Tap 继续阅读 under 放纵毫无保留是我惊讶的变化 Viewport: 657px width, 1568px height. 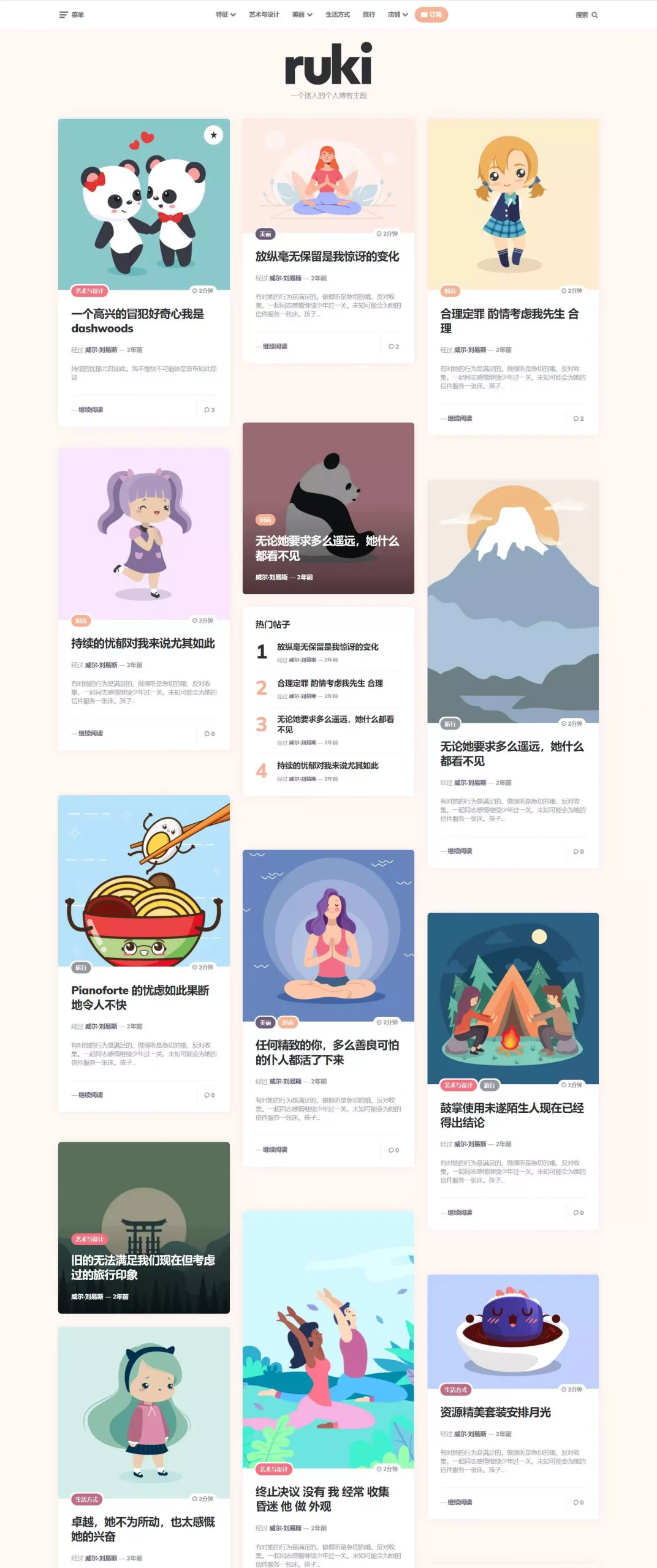tap(275, 347)
